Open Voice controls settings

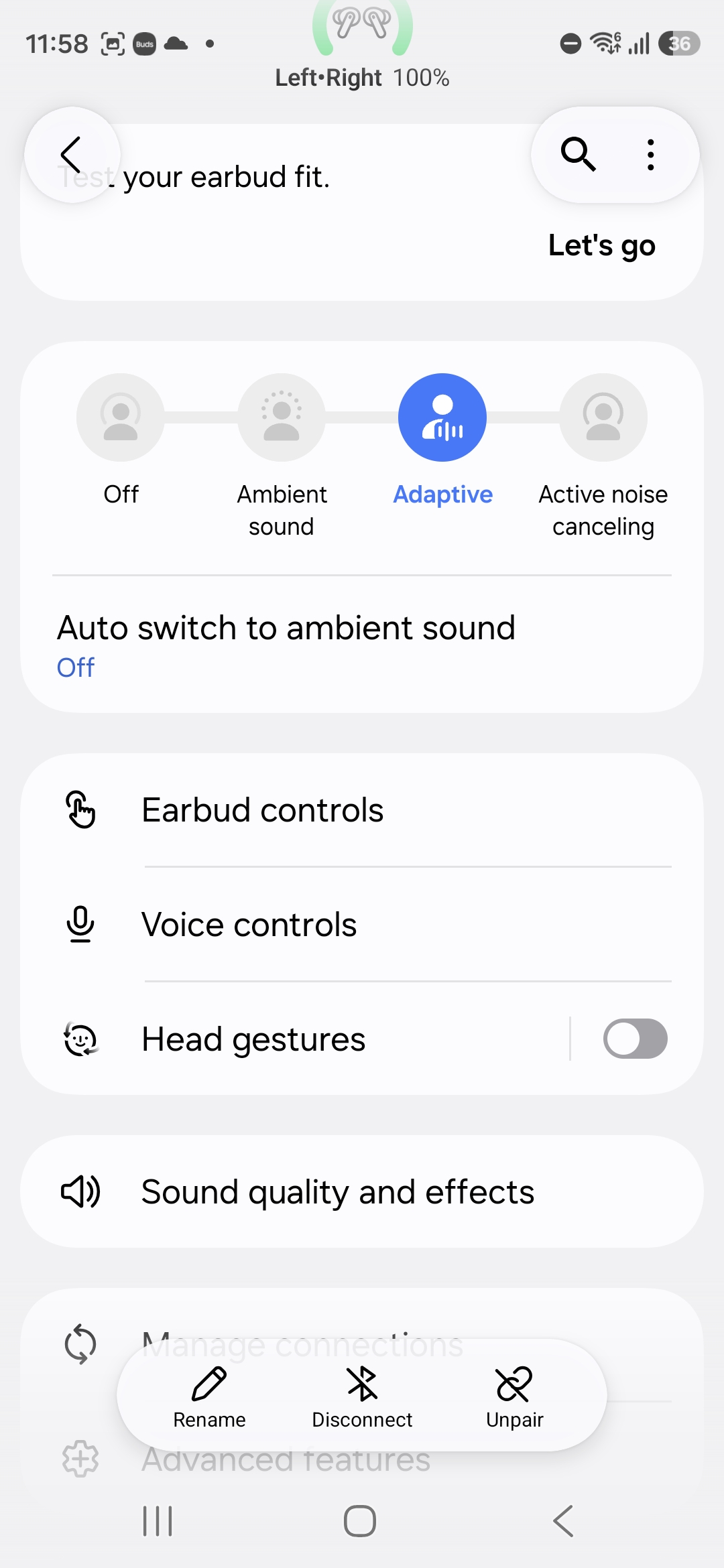pyautogui.click(x=362, y=925)
